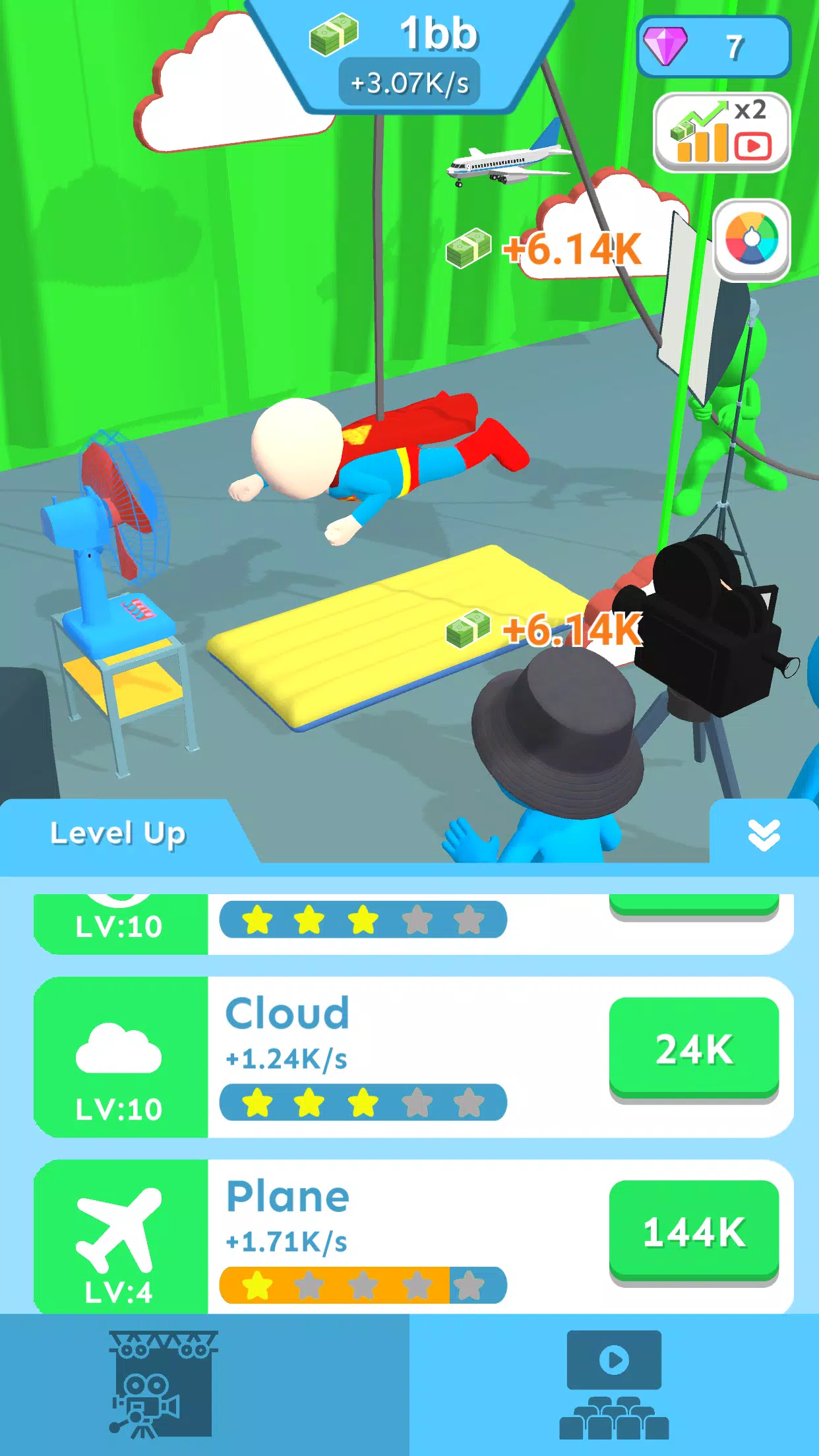Collapse the Level Up panel
This screenshot has height=1456, width=819.
pyautogui.click(x=764, y=835)
